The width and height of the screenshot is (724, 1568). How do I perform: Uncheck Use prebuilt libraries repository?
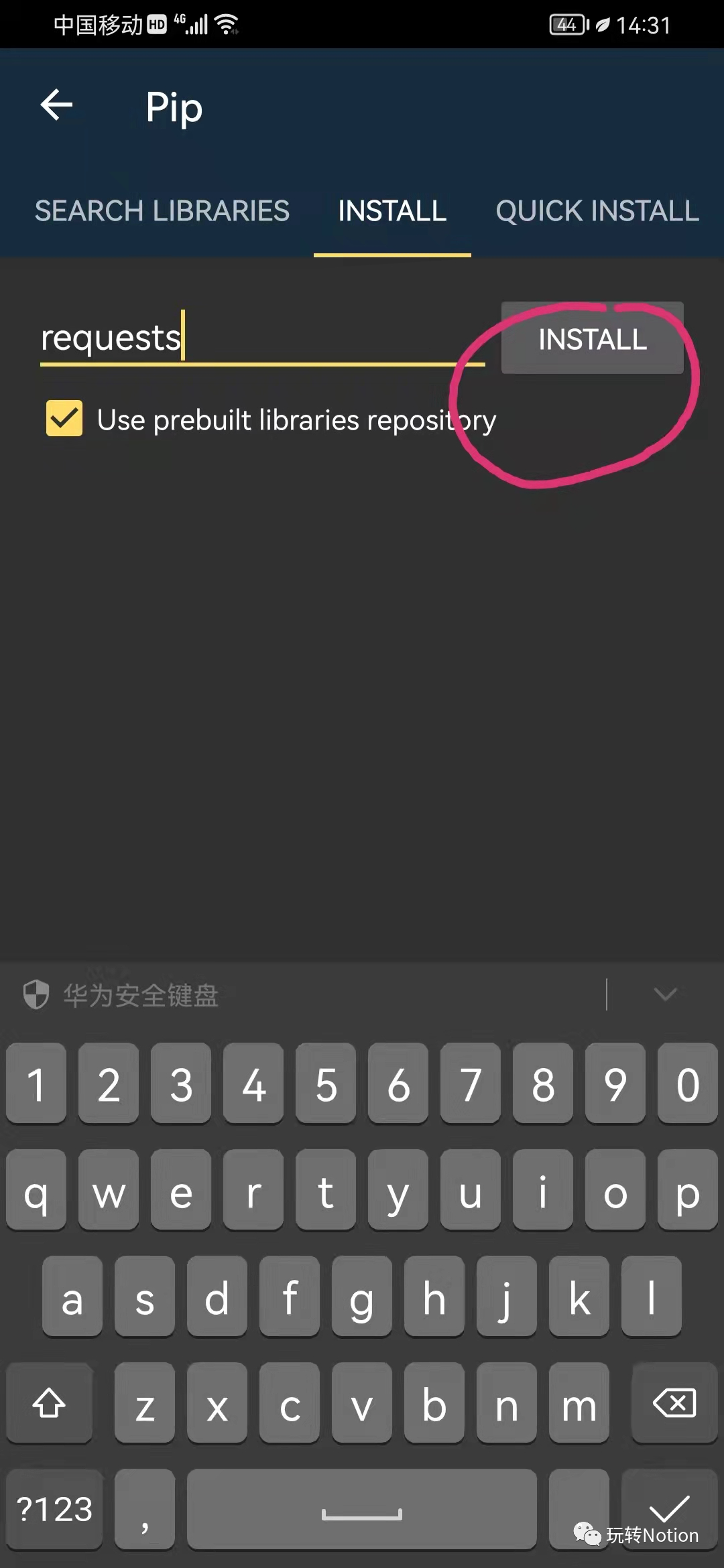(x=64, y=419)
